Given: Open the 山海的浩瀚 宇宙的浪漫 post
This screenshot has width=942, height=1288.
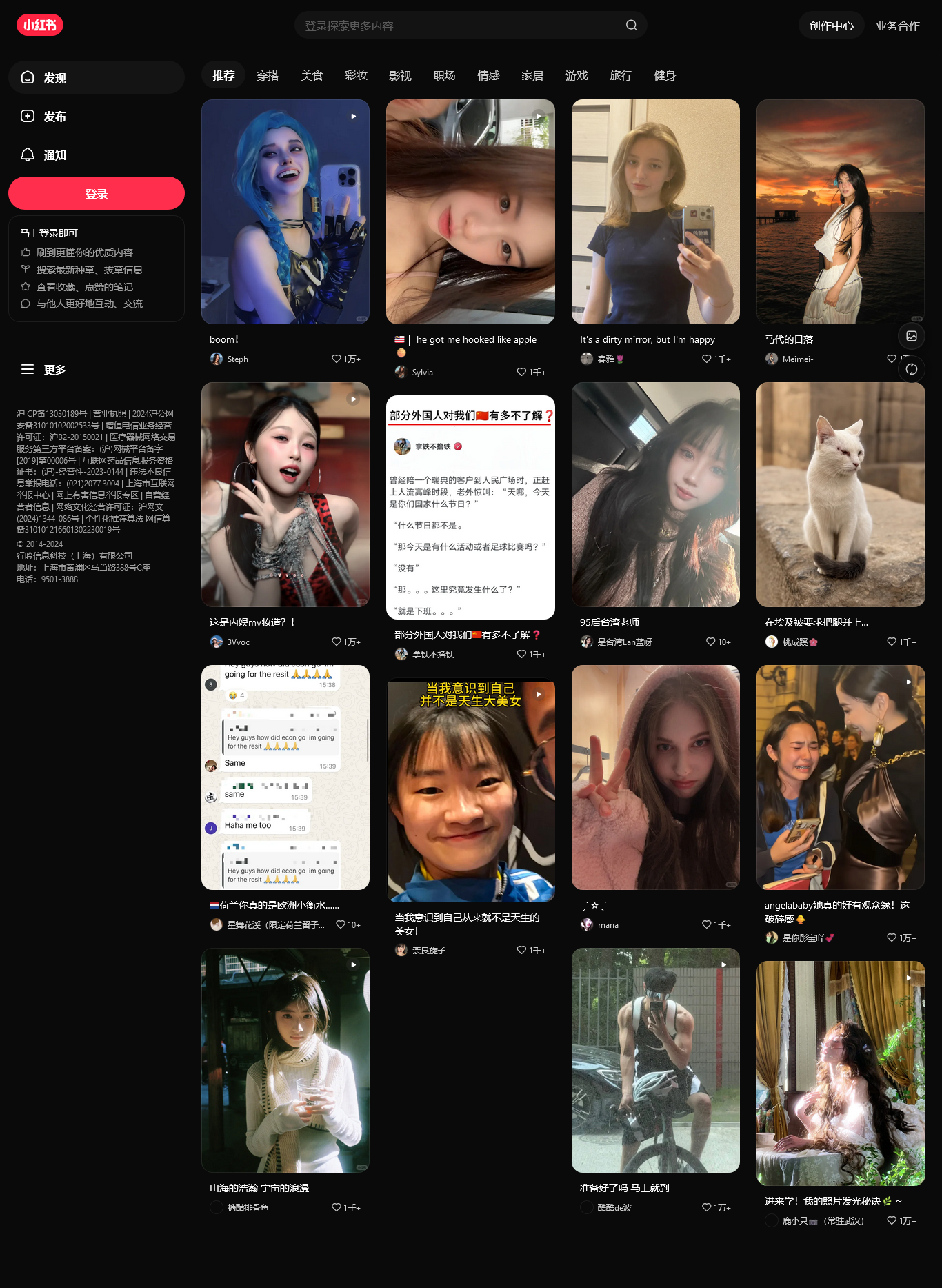Looking at the screenshot, I should coord(285,1060).
